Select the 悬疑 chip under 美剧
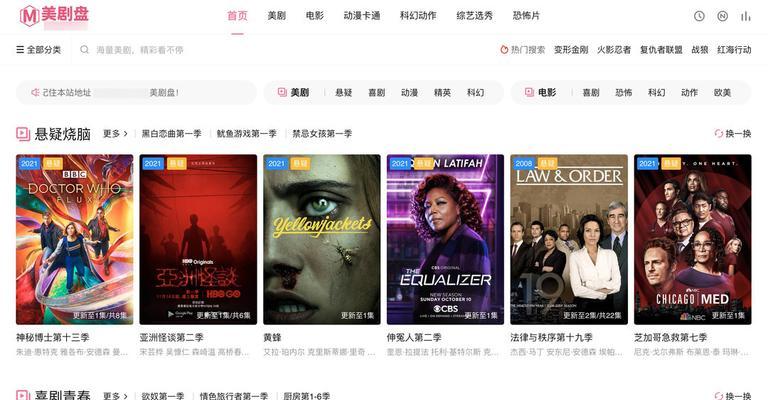 coord(343,92)
